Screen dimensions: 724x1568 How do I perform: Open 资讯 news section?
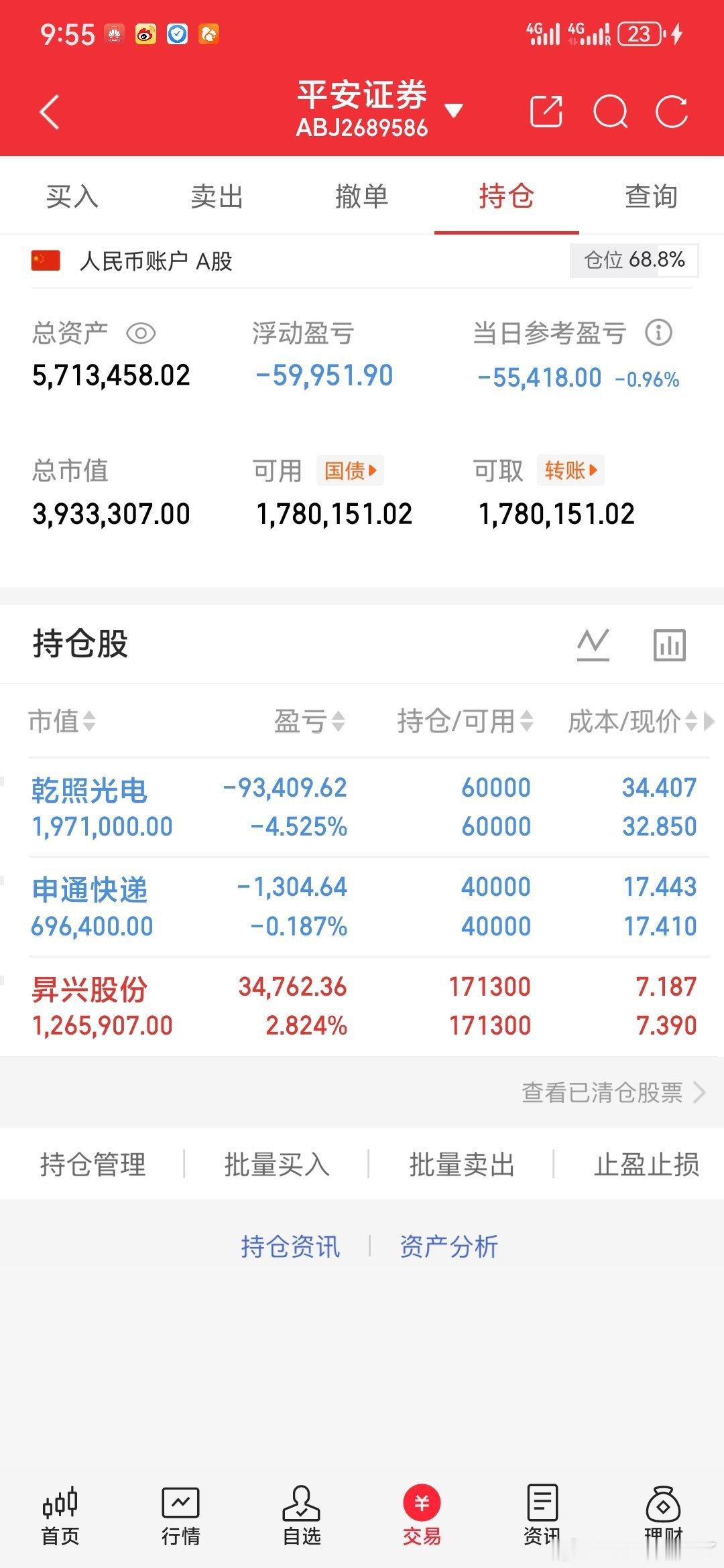542,1511
